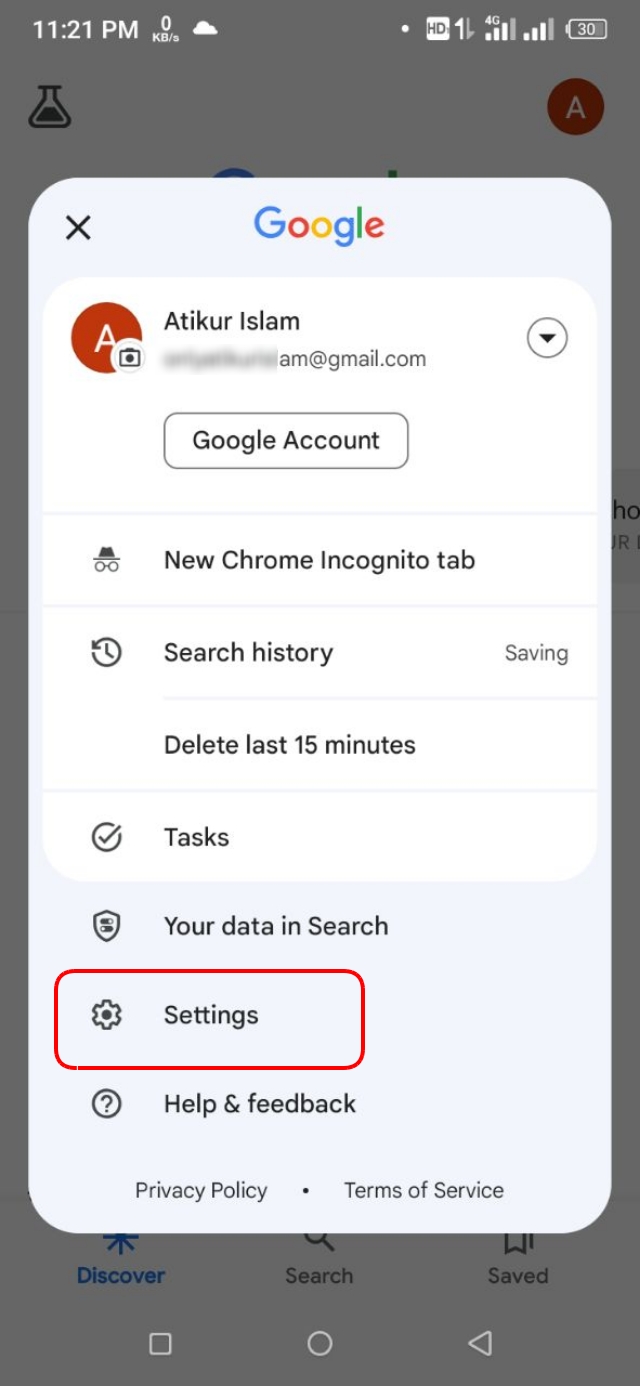
Task: Tap the system back button
Action: pyautogui.click(x=480, y=1343)
